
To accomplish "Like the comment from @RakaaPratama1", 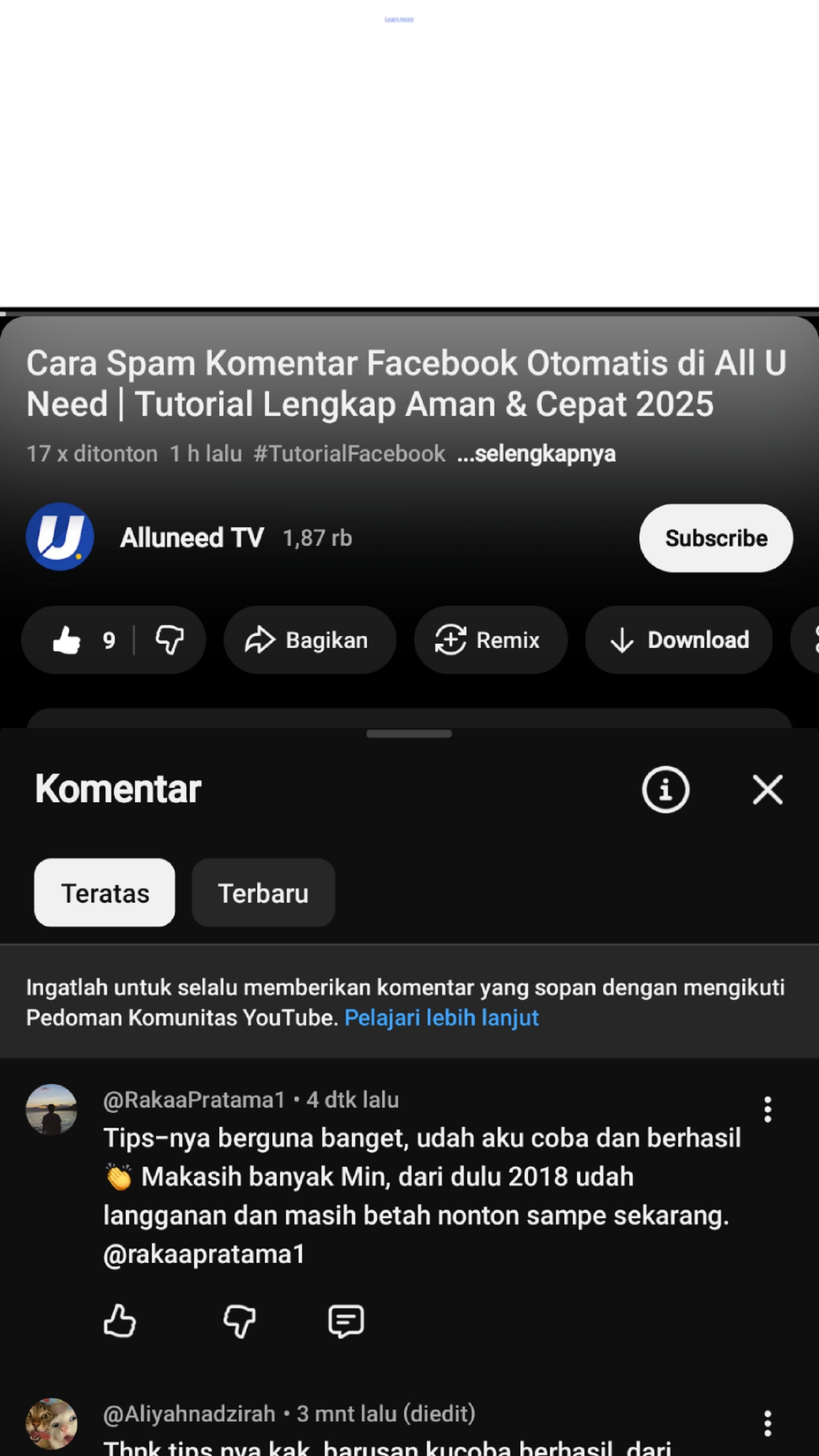I will pyautogui.click(x=119, y=1321).
